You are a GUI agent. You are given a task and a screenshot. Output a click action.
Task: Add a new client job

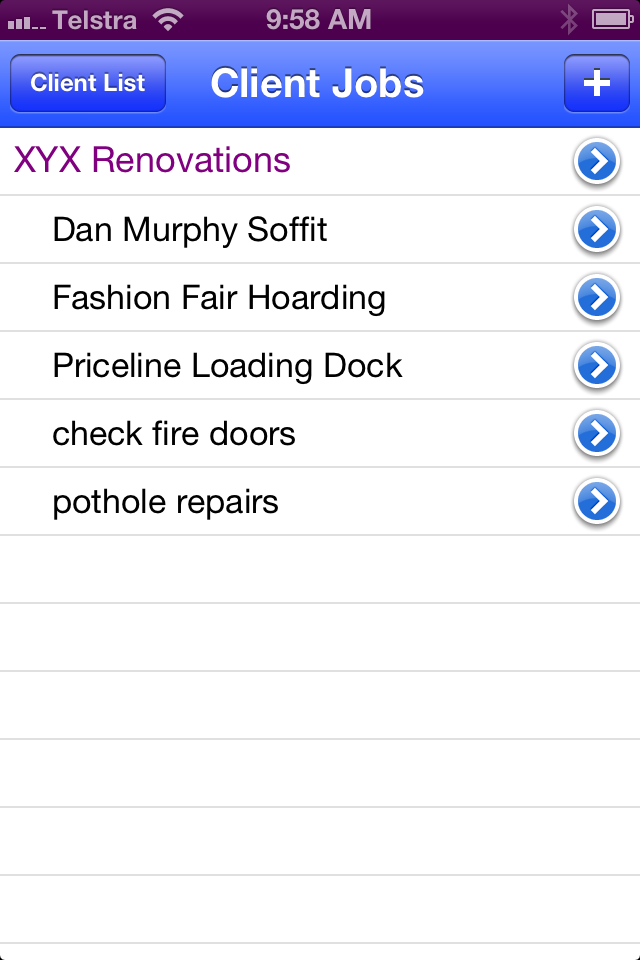[596, 83]
